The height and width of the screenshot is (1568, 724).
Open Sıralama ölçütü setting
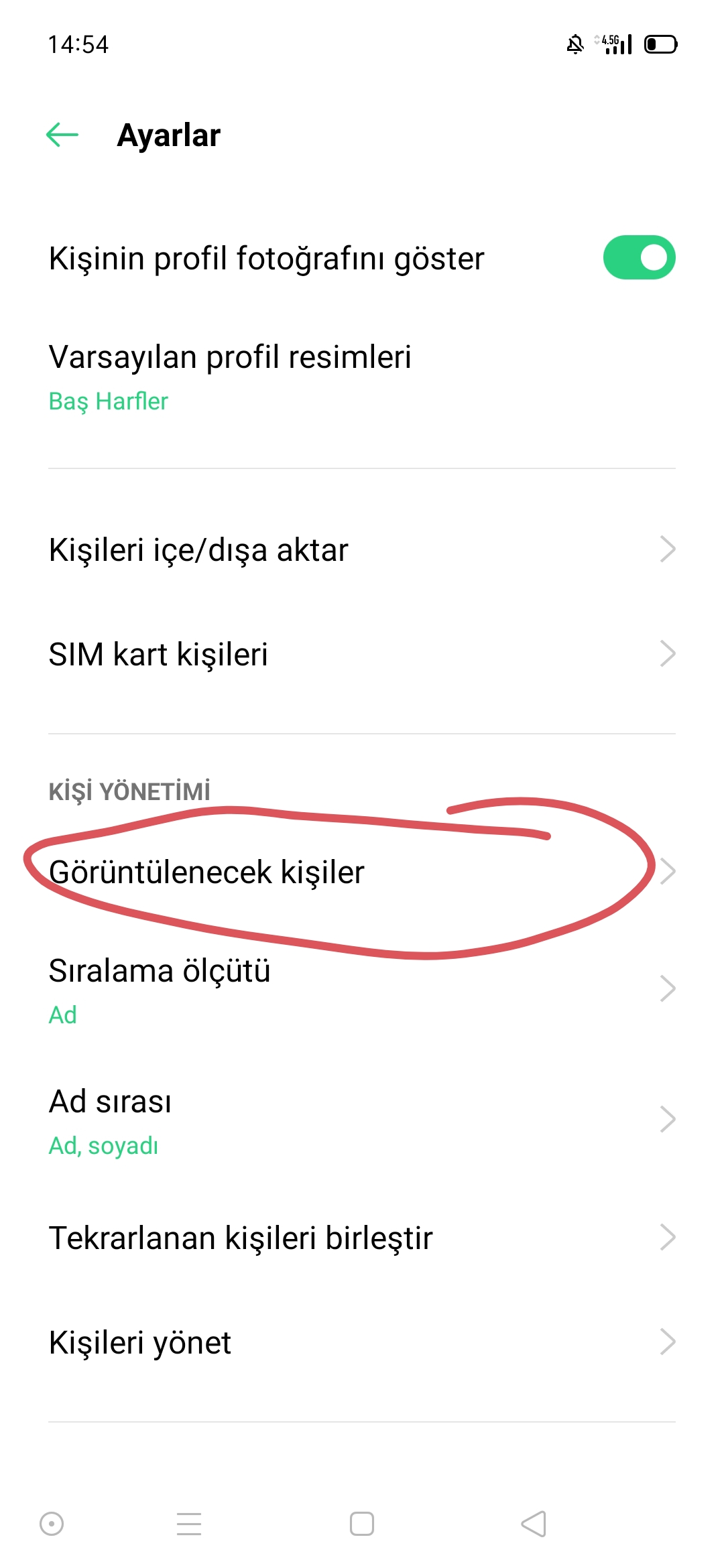coord(362,989)
